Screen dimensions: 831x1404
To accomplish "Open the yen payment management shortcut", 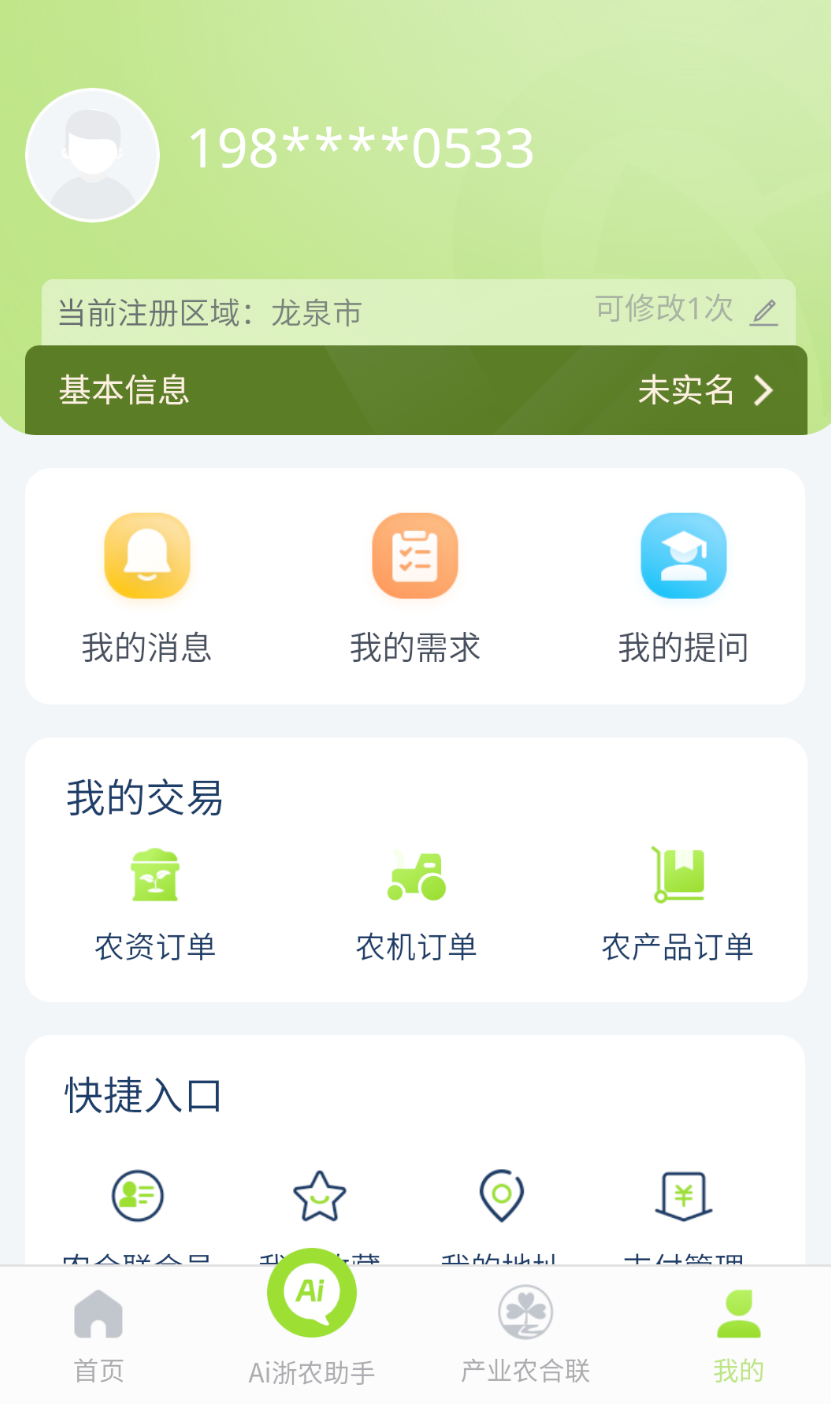I will (x=684, y=1195).
